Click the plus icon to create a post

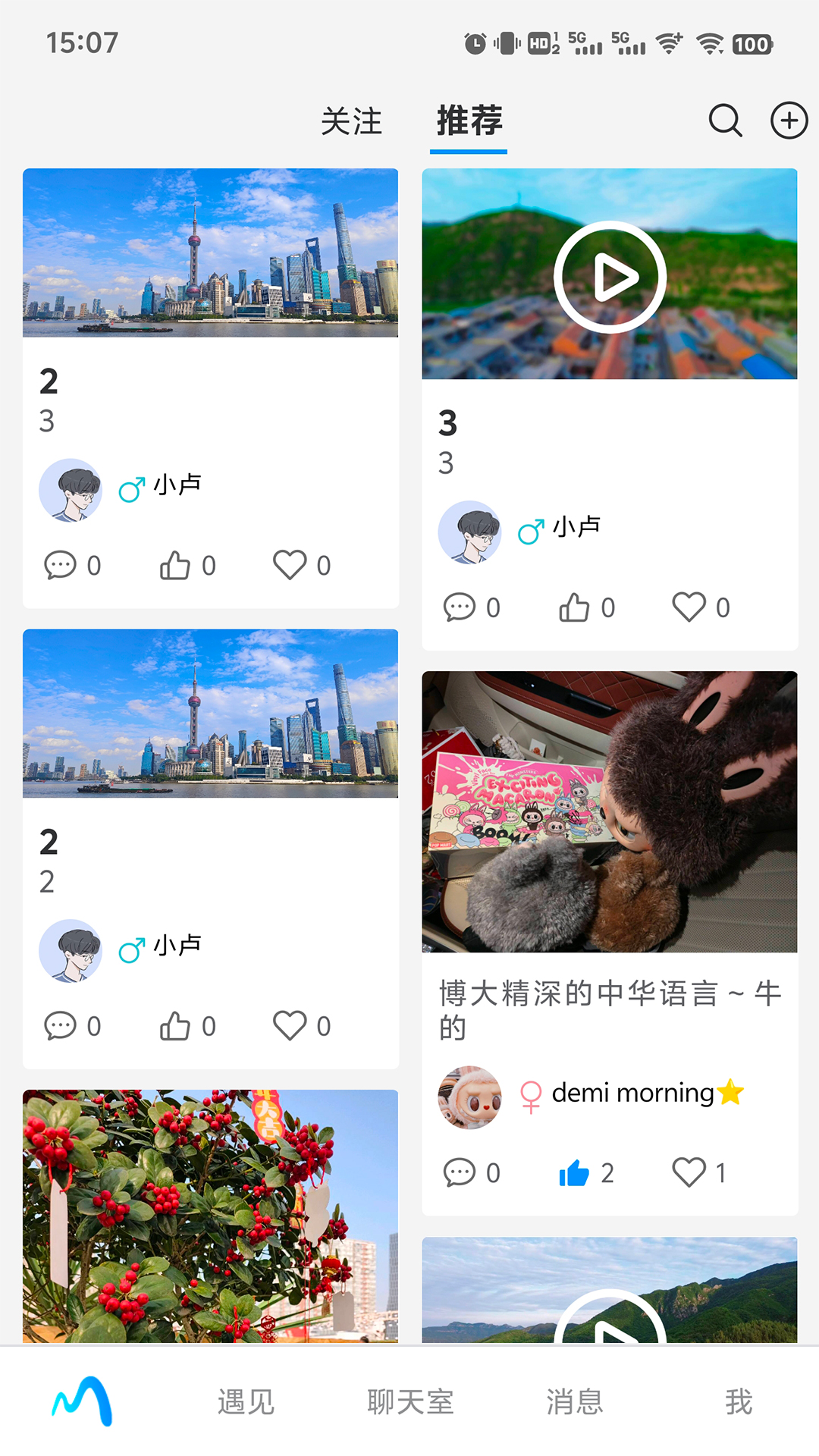pos(789,121)
